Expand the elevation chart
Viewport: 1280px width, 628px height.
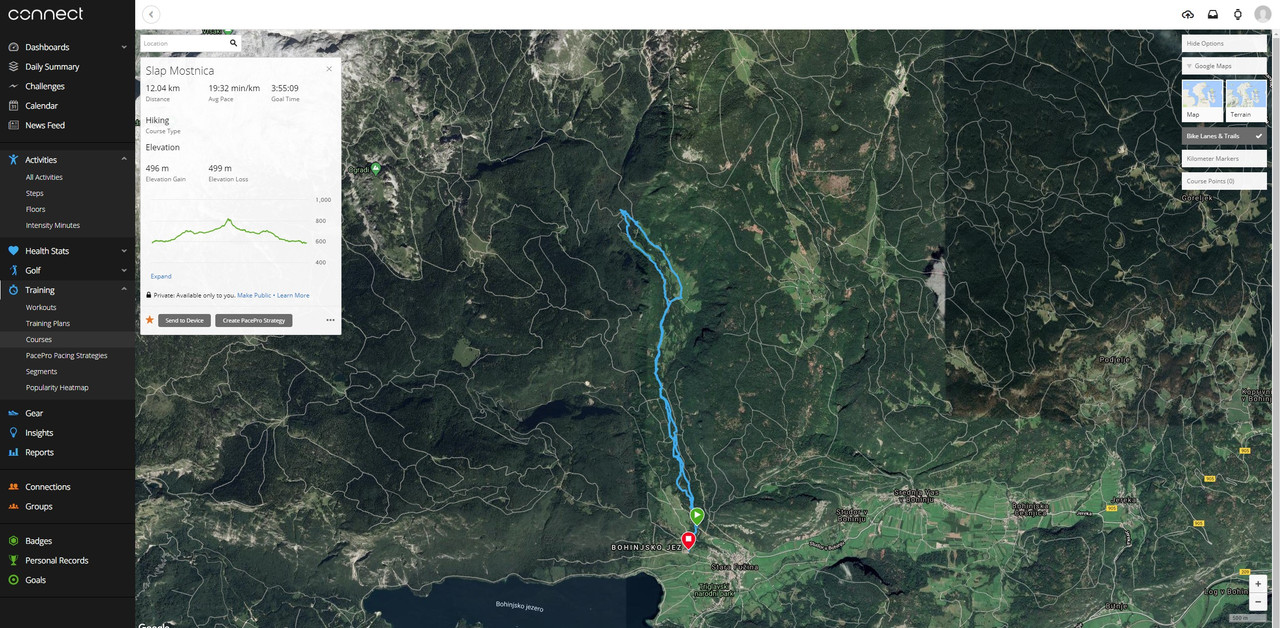[161, 276]
